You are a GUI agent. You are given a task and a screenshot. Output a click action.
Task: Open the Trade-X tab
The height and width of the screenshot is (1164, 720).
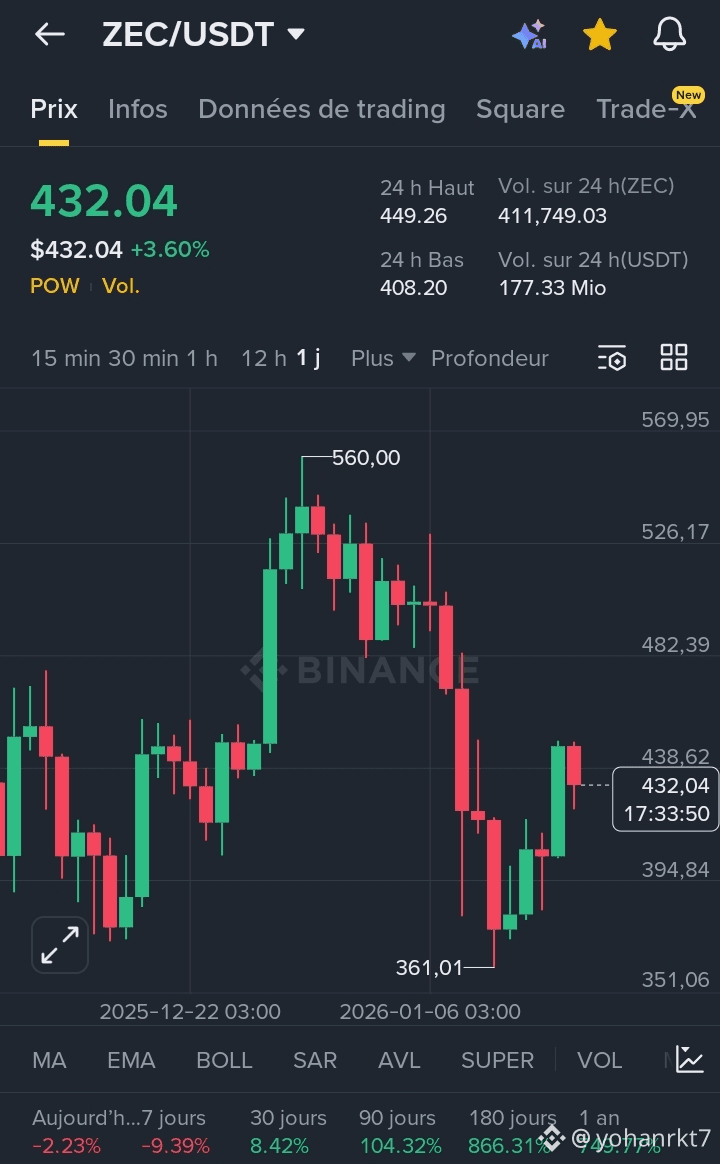coord(647,109)
